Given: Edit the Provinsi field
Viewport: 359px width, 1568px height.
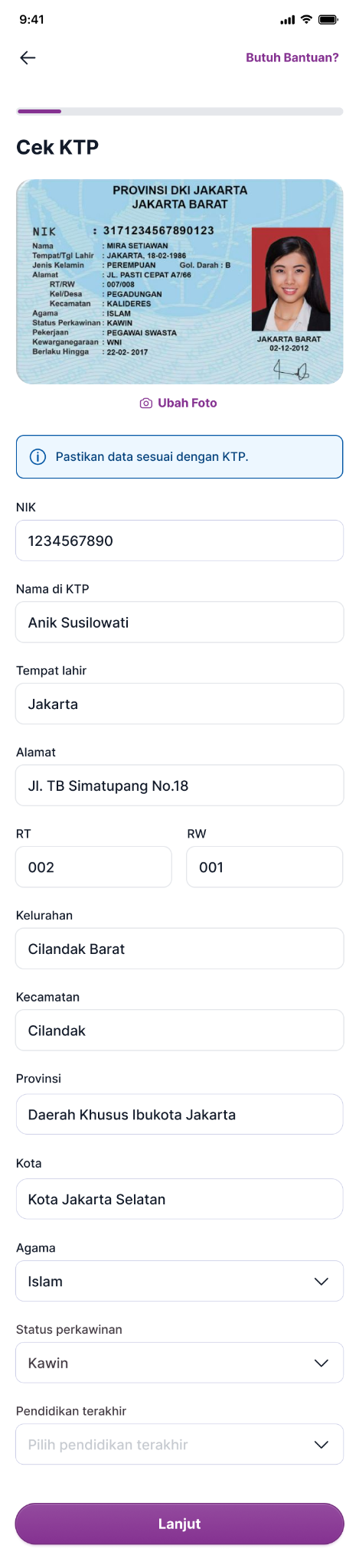Looking at the screenshot, I should pos(179,1114).
